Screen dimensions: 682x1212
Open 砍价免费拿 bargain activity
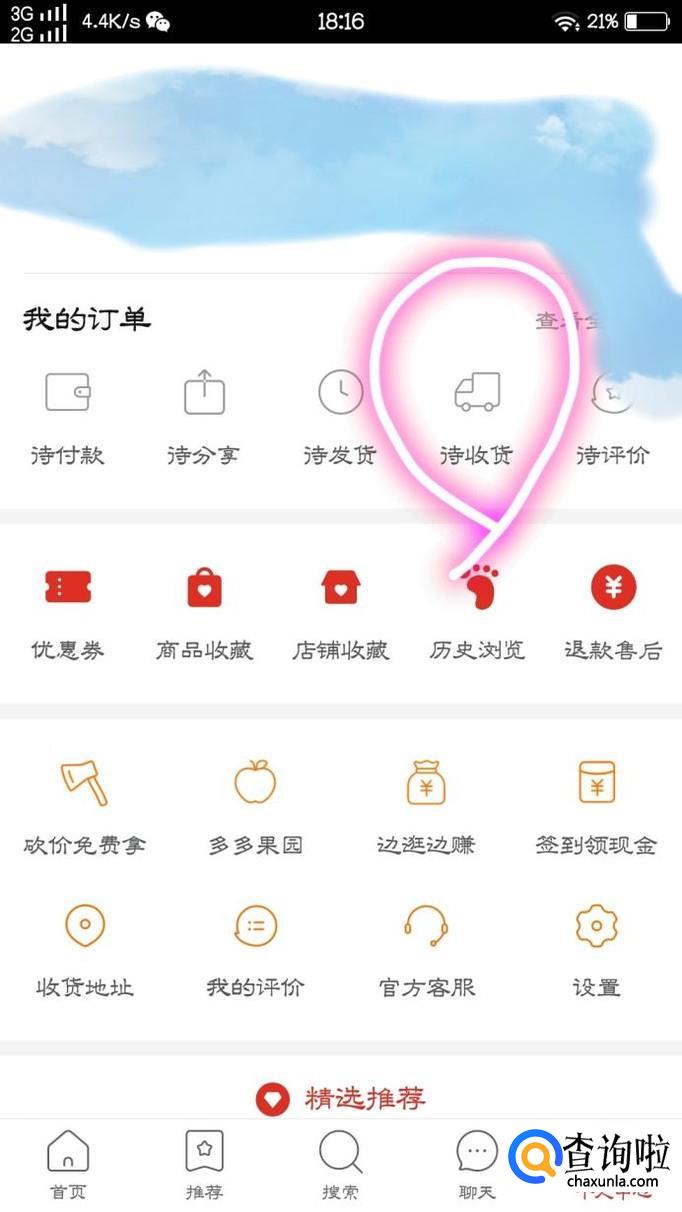[85, 808]
